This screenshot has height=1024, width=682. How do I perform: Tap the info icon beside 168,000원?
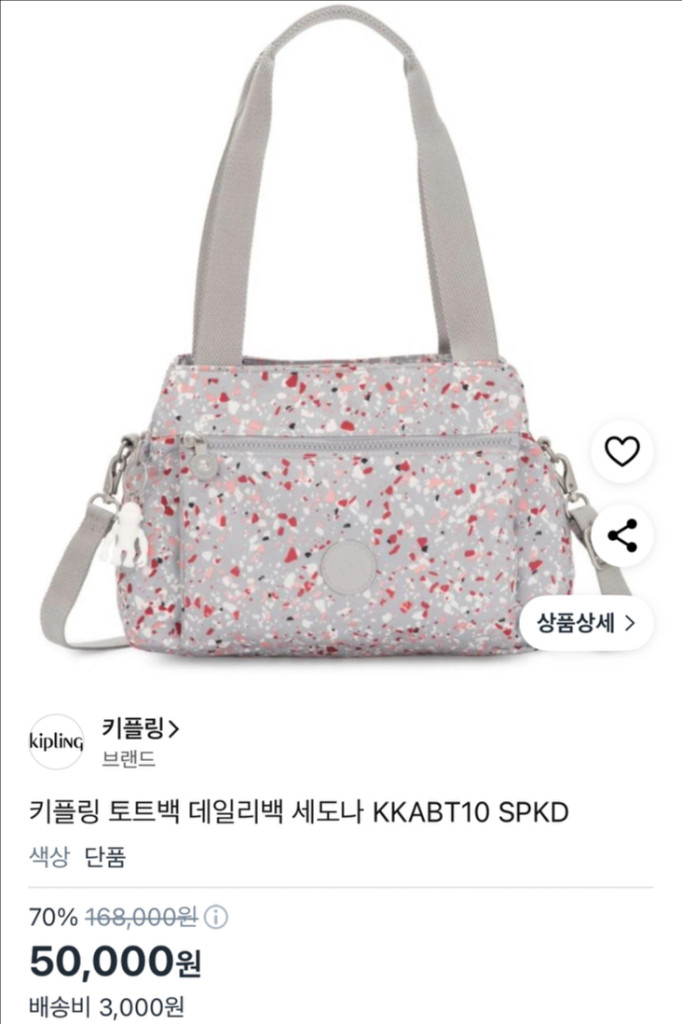(216, 917)
